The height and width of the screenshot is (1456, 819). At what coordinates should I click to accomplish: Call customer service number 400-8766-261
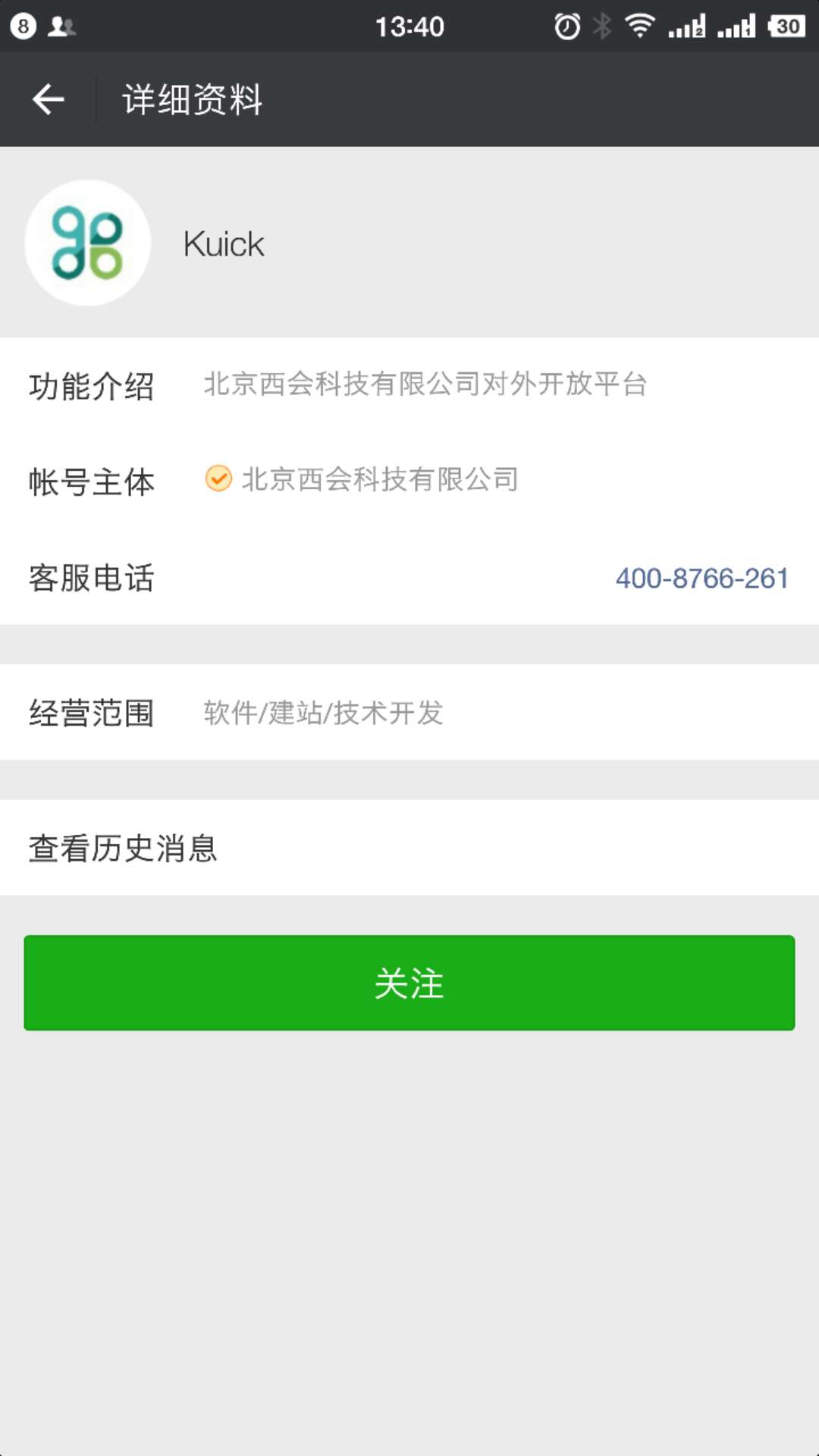point(701,579)
